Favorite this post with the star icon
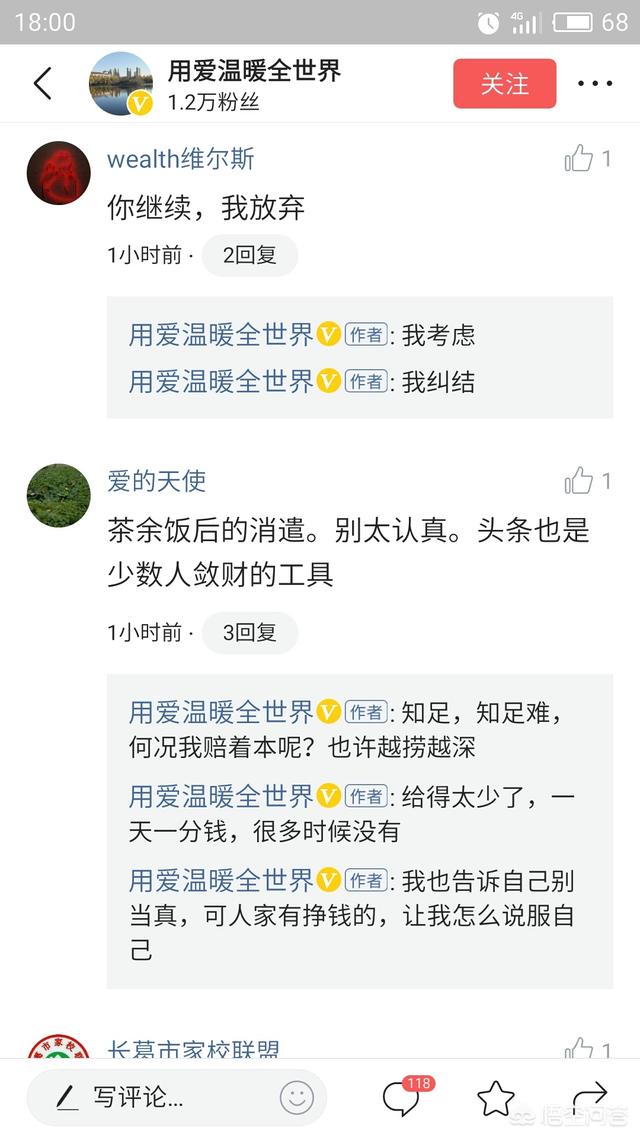This screenshot has height=1138, width=640. click(x=496, y=1098)
